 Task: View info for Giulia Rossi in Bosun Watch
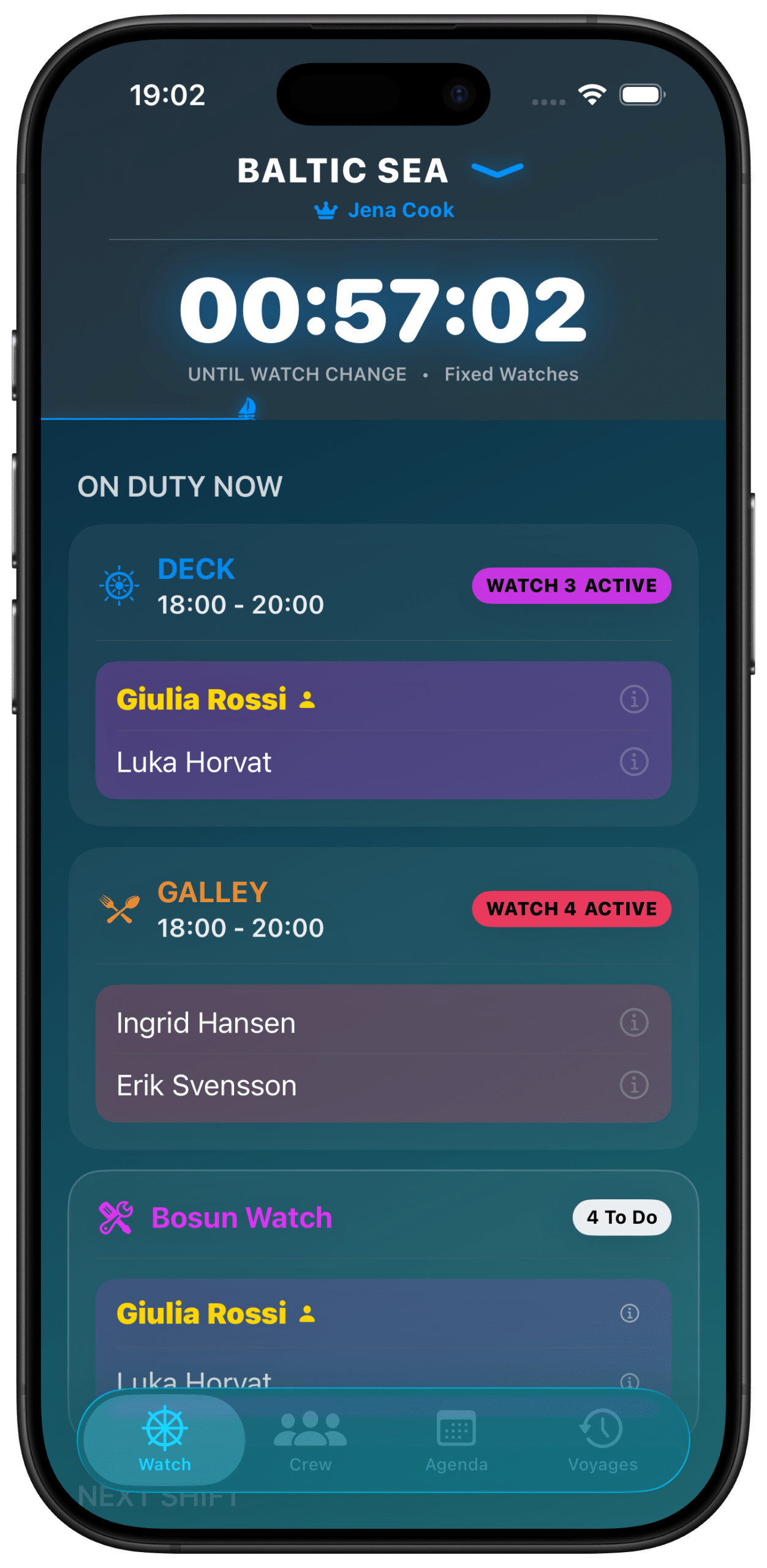629,1313
